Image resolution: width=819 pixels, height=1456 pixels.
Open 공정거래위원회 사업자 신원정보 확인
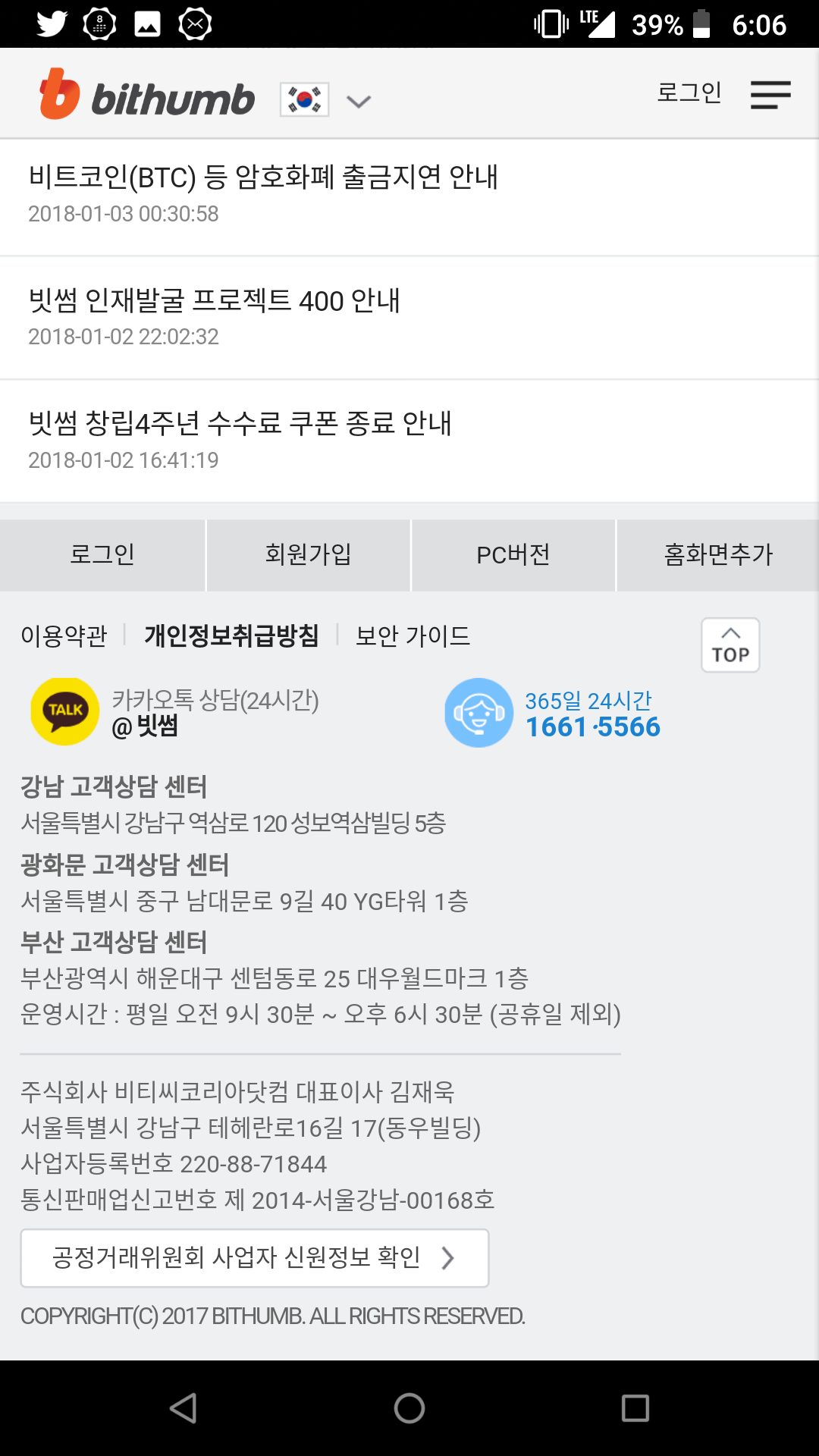(x=254, y=1258)
